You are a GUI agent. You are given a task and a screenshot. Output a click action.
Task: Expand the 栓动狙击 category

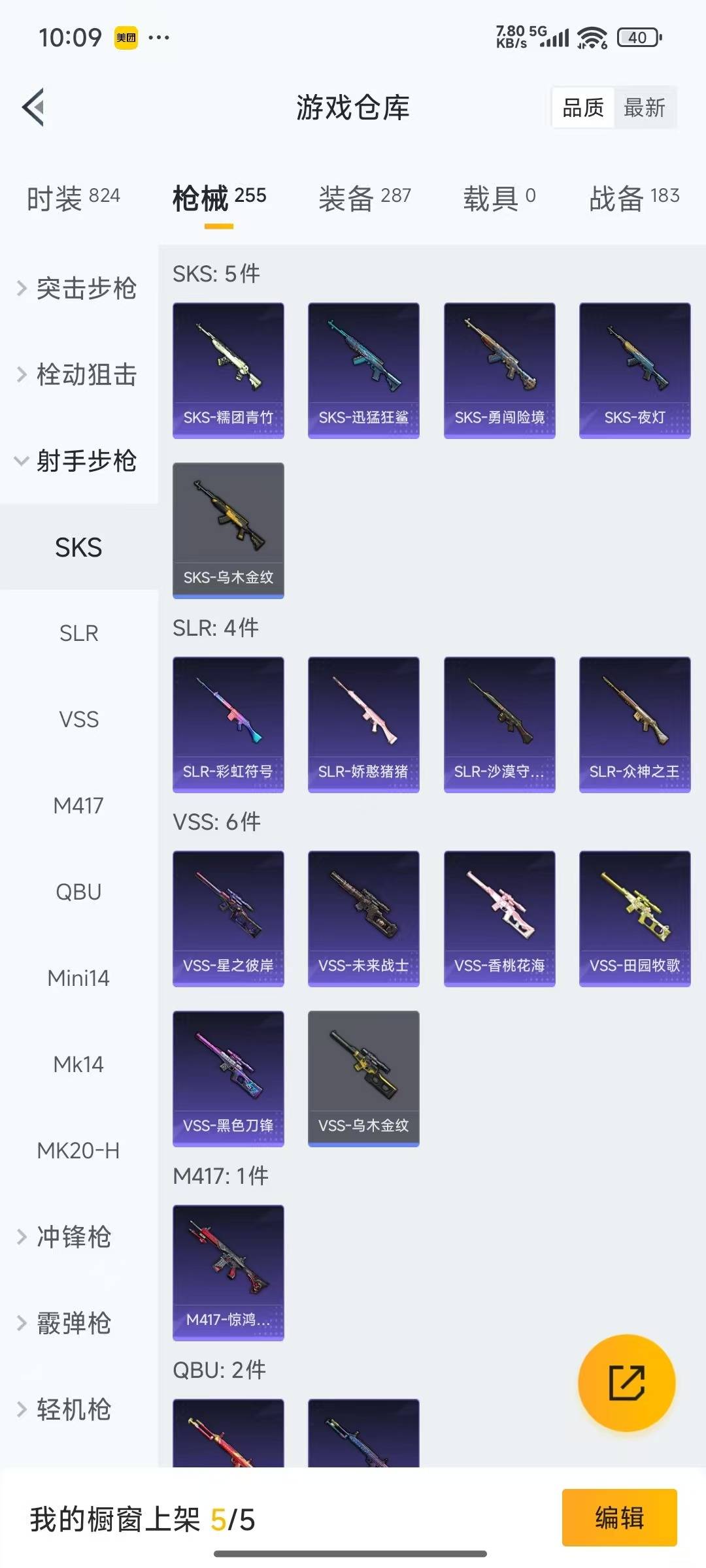(78, 374)
